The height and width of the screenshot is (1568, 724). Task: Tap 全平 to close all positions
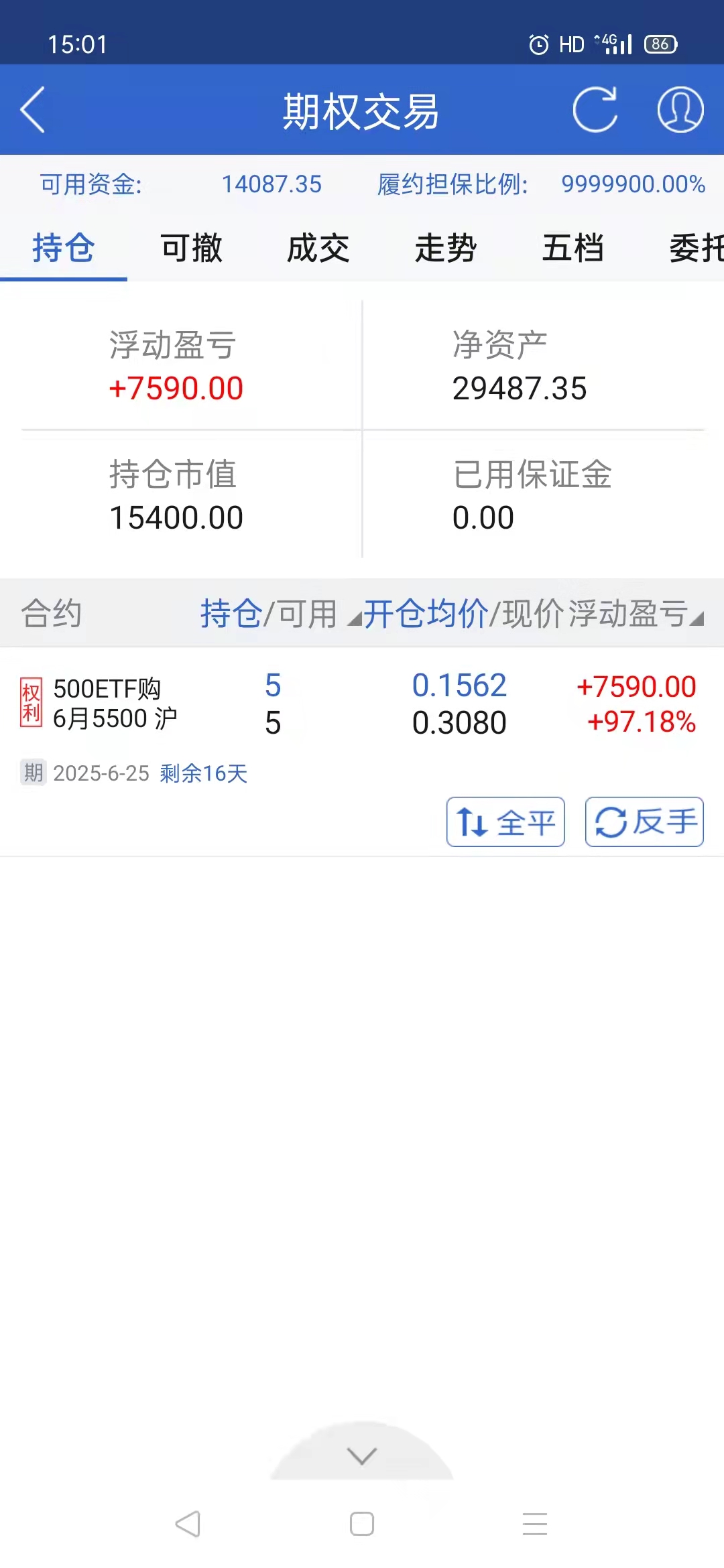[505, 822]
